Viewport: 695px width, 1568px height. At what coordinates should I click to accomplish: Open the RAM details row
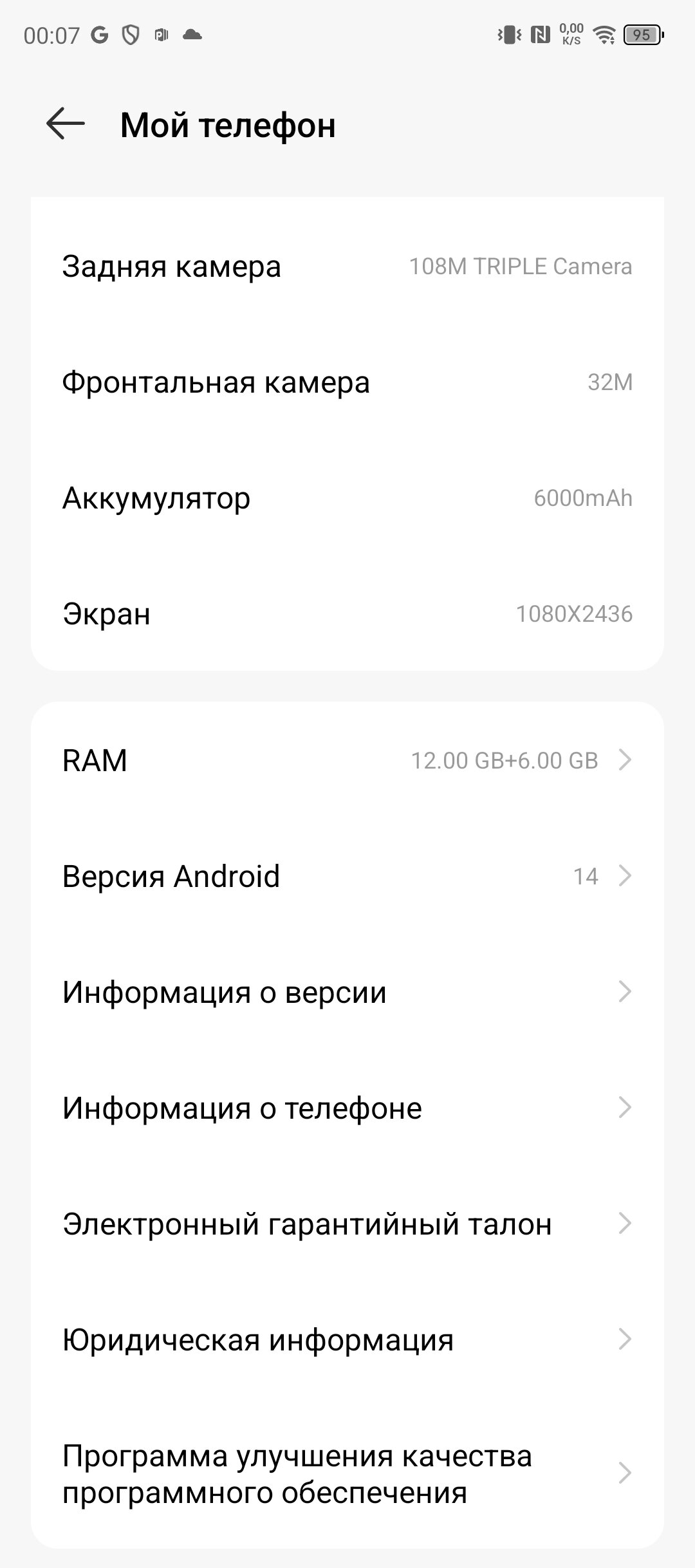click(347, 760)
